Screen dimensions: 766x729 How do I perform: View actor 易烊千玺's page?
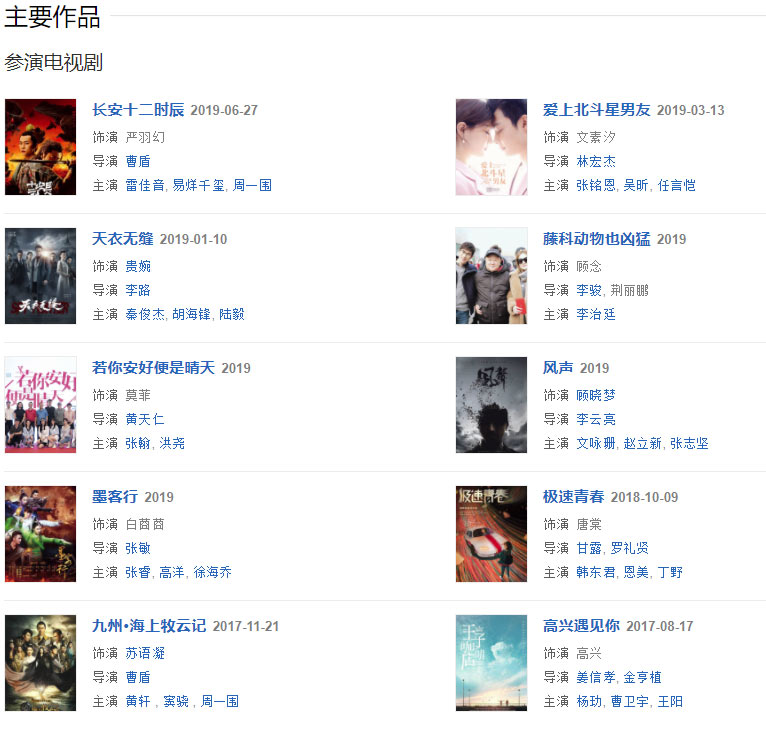198,185
